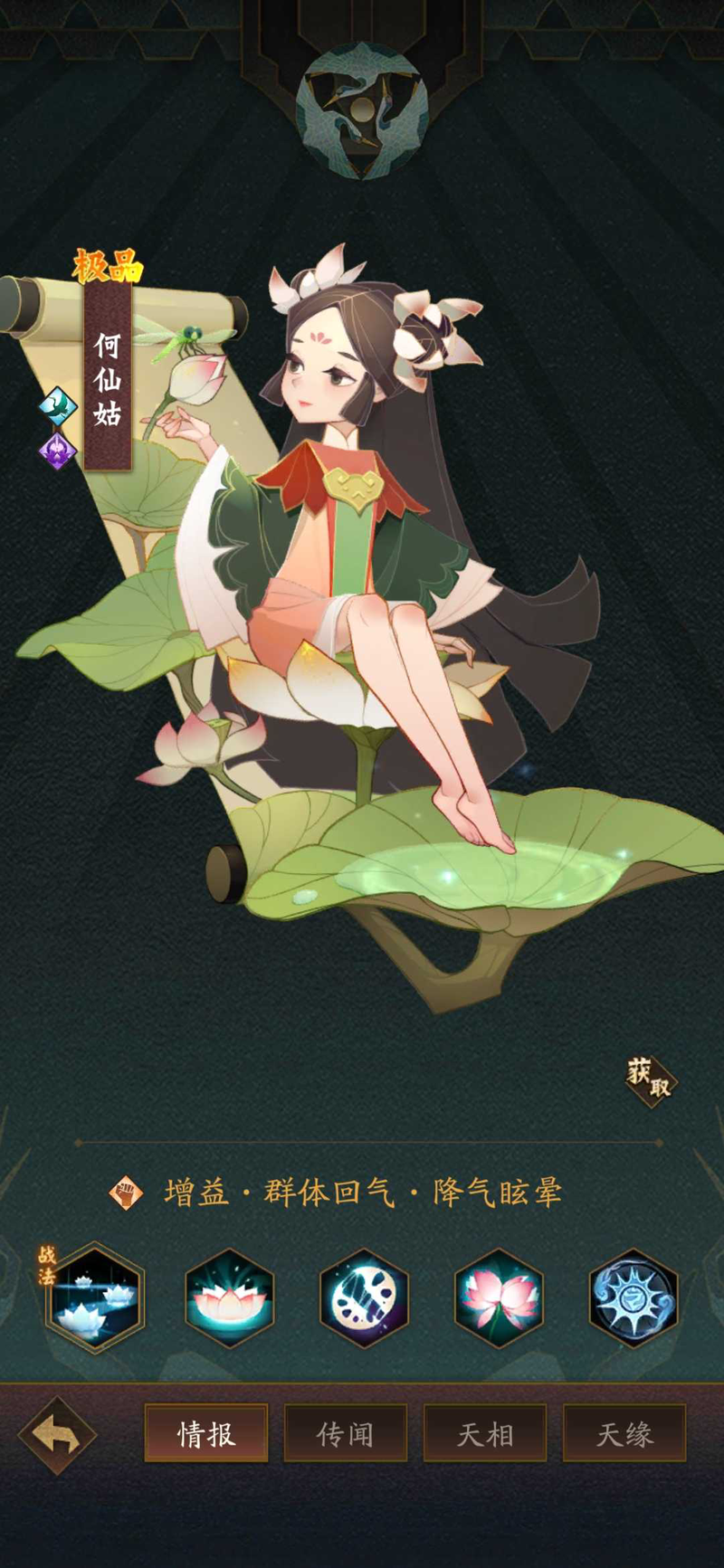Open the blue sun emblem skill
This screenshot has width=724, height=1568.
633,1297
